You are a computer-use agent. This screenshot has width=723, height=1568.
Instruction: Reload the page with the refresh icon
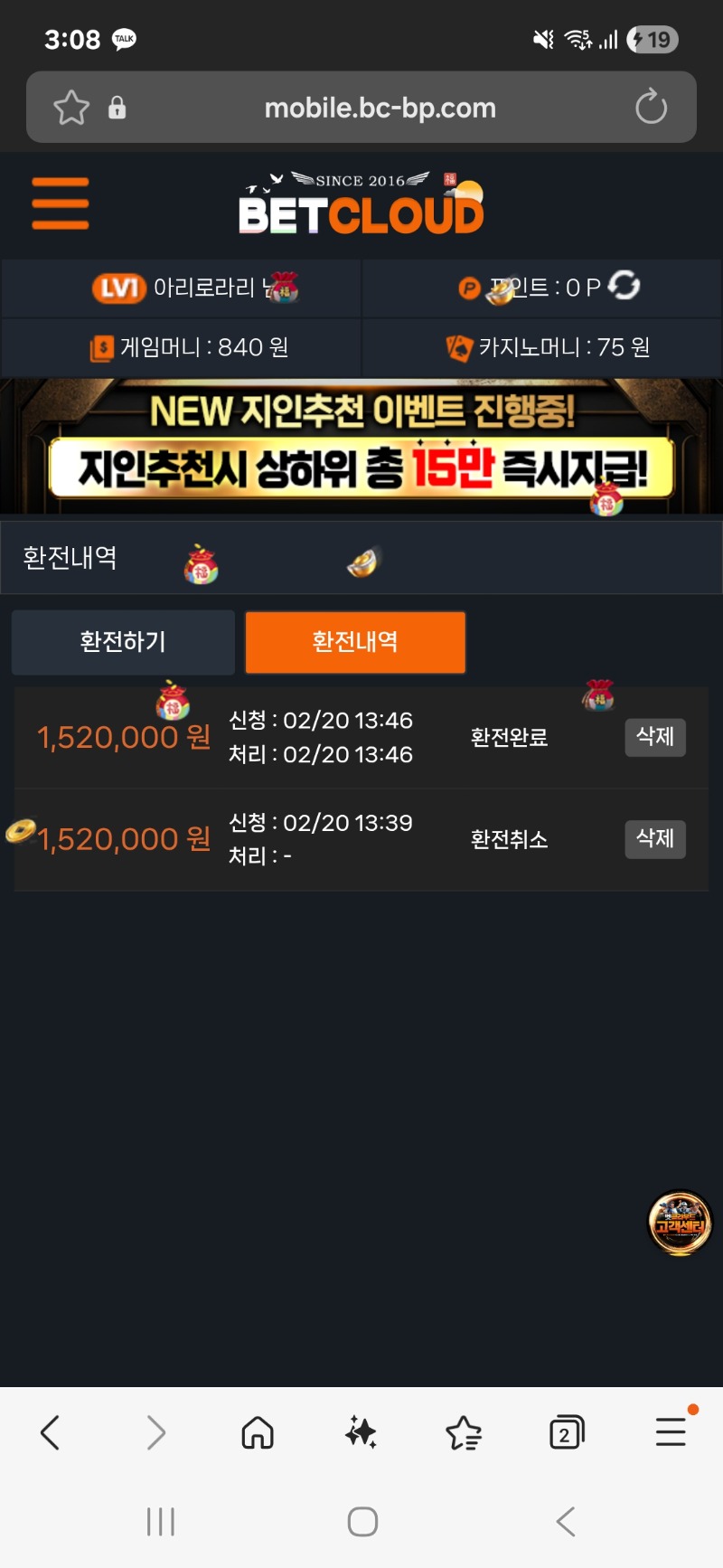pos(650,108)
